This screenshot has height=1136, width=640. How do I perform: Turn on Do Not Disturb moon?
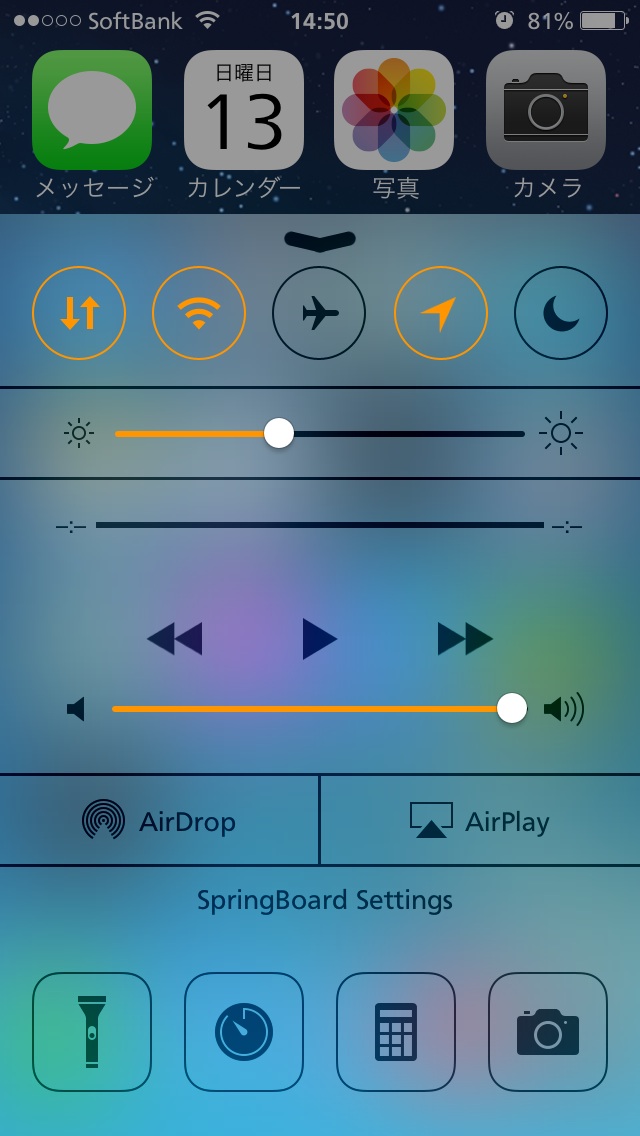point(560,313)
